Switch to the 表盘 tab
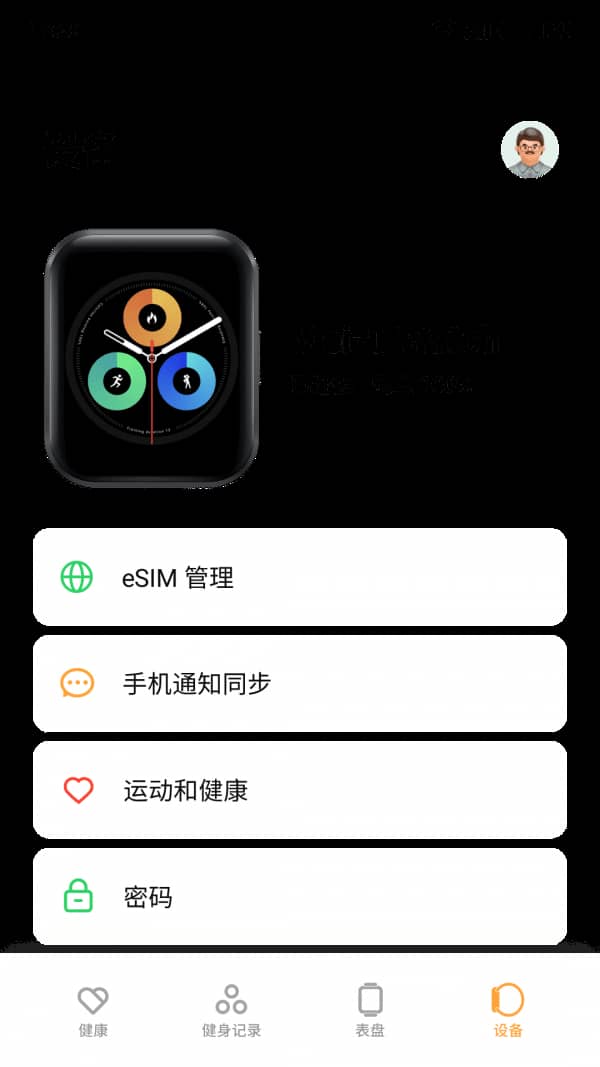The image size is (600, 1067). tap(370, 1012)
